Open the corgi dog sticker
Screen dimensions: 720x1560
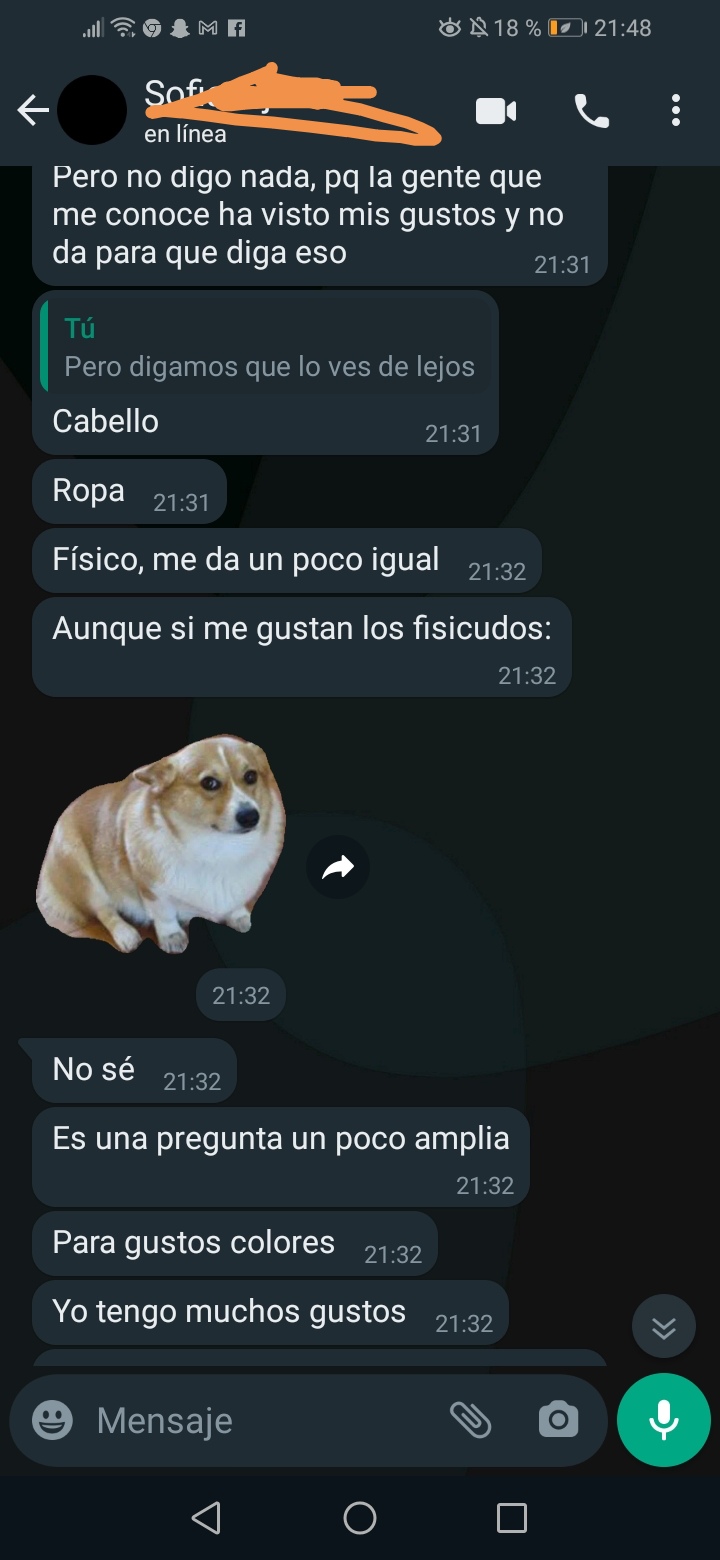click(x=162, y=846)
